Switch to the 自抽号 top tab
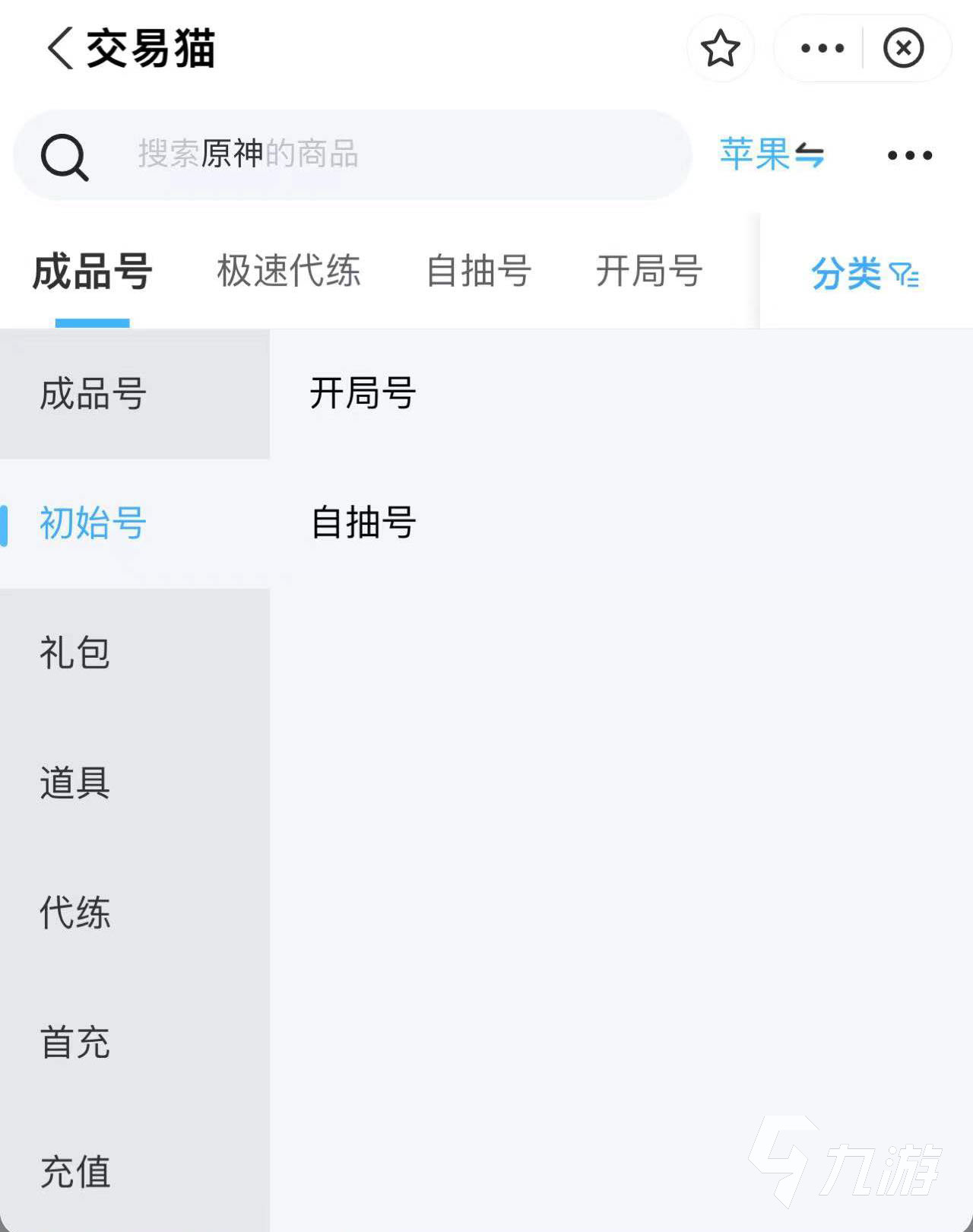973x1232 pixels. point(478,271)
